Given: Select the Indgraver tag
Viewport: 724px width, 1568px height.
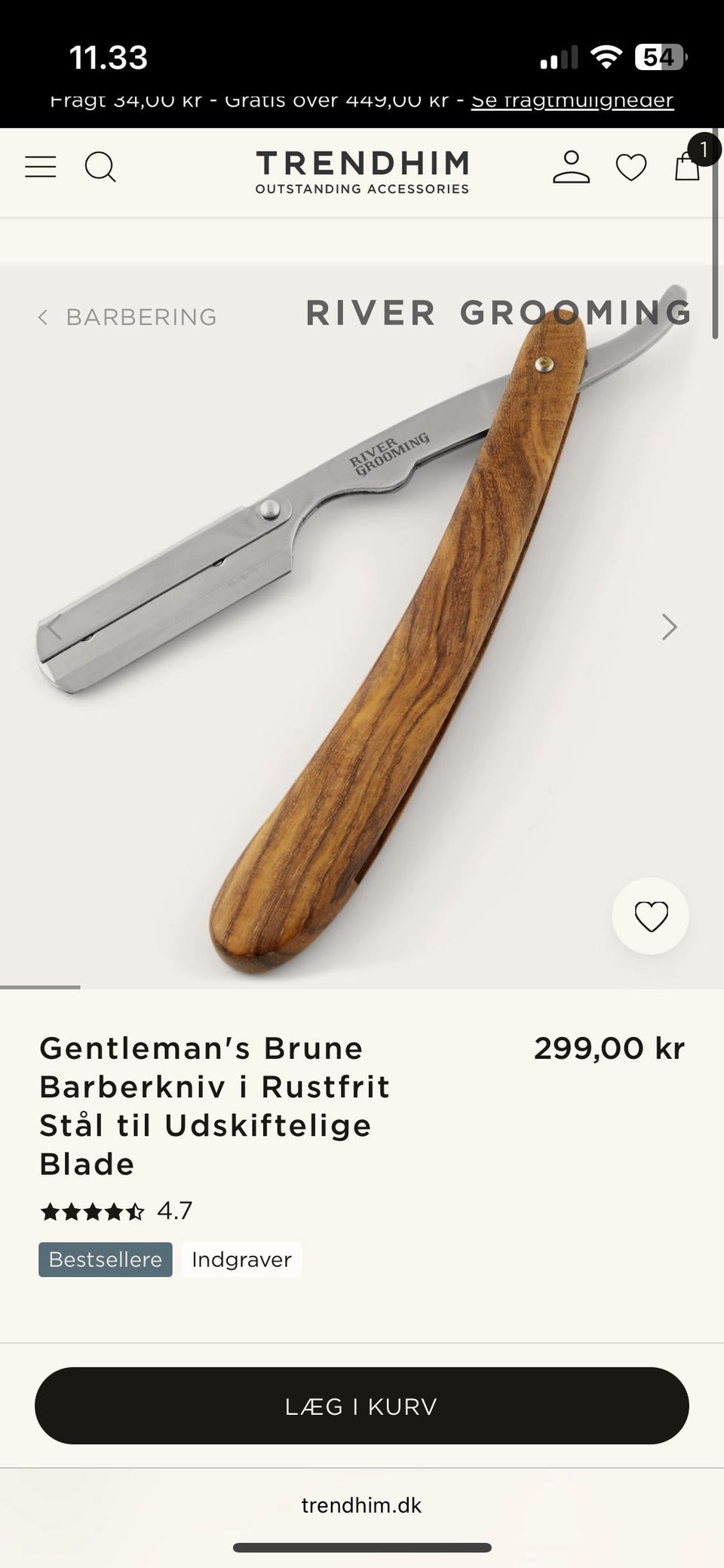Looking at the screenshot, I should coord(241,1260).
